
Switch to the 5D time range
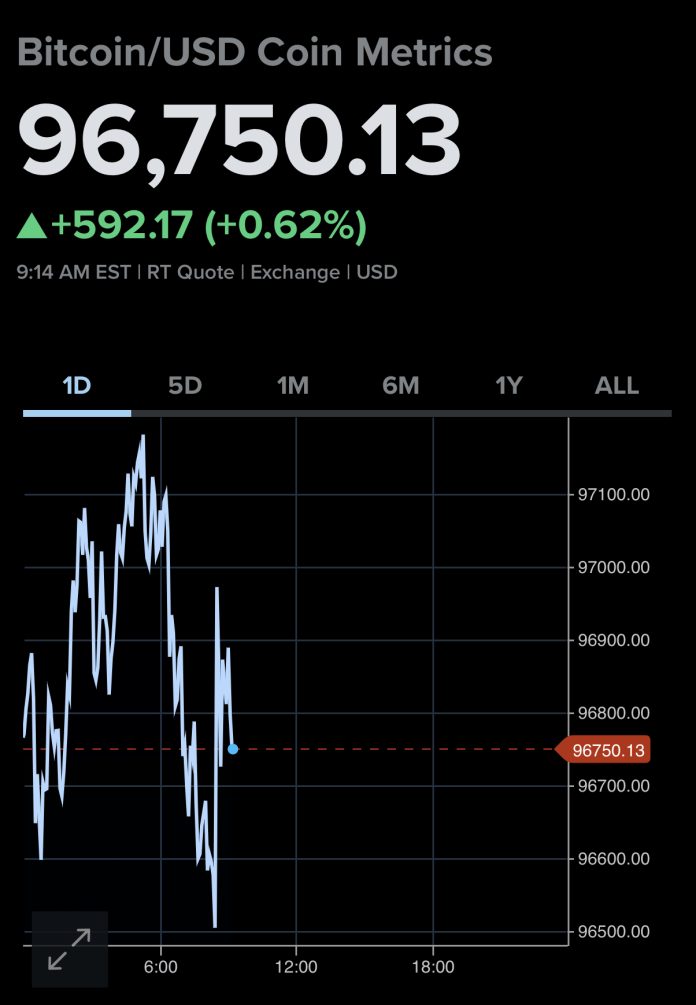click(185, 386)
